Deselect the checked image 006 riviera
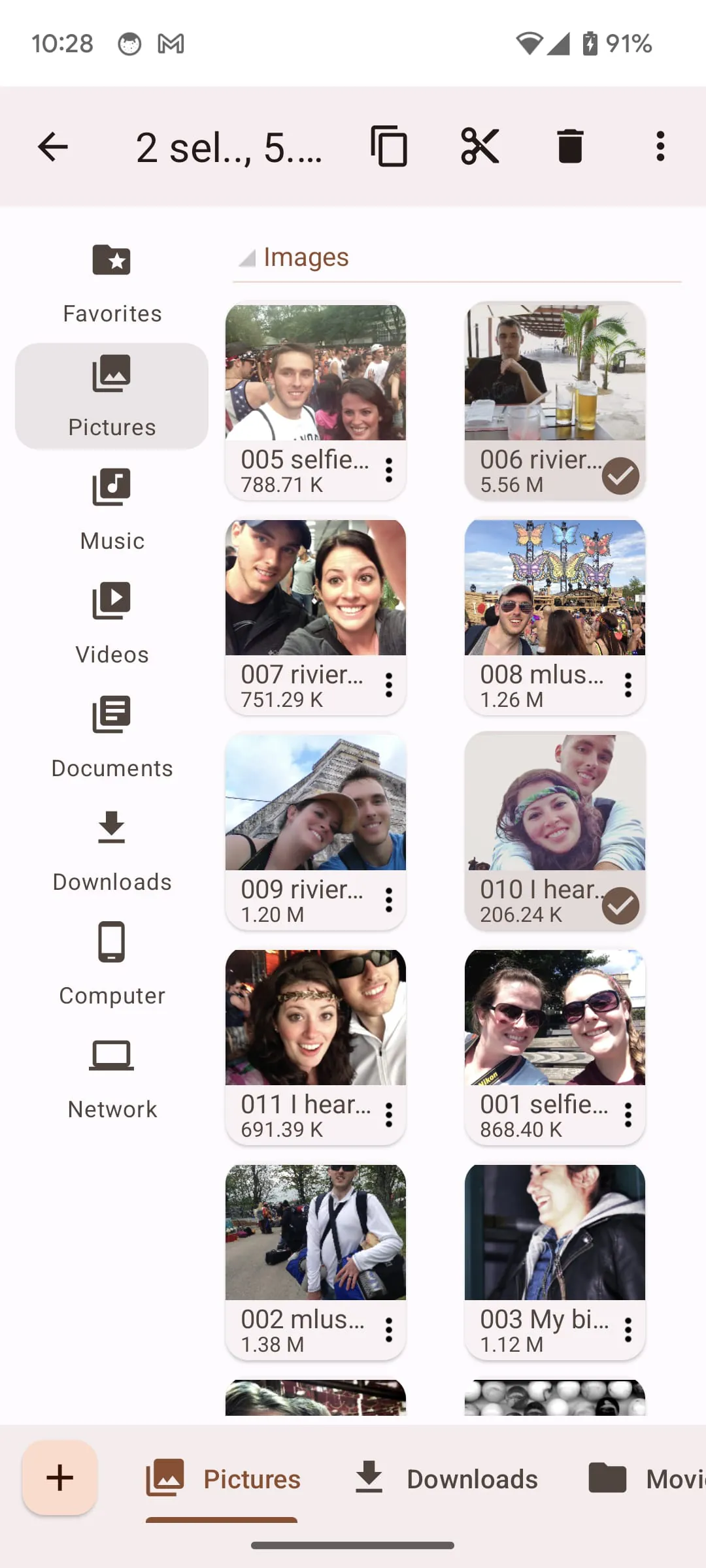Image resolution: width=706 pixels, height=1568 pixels. 620,476
